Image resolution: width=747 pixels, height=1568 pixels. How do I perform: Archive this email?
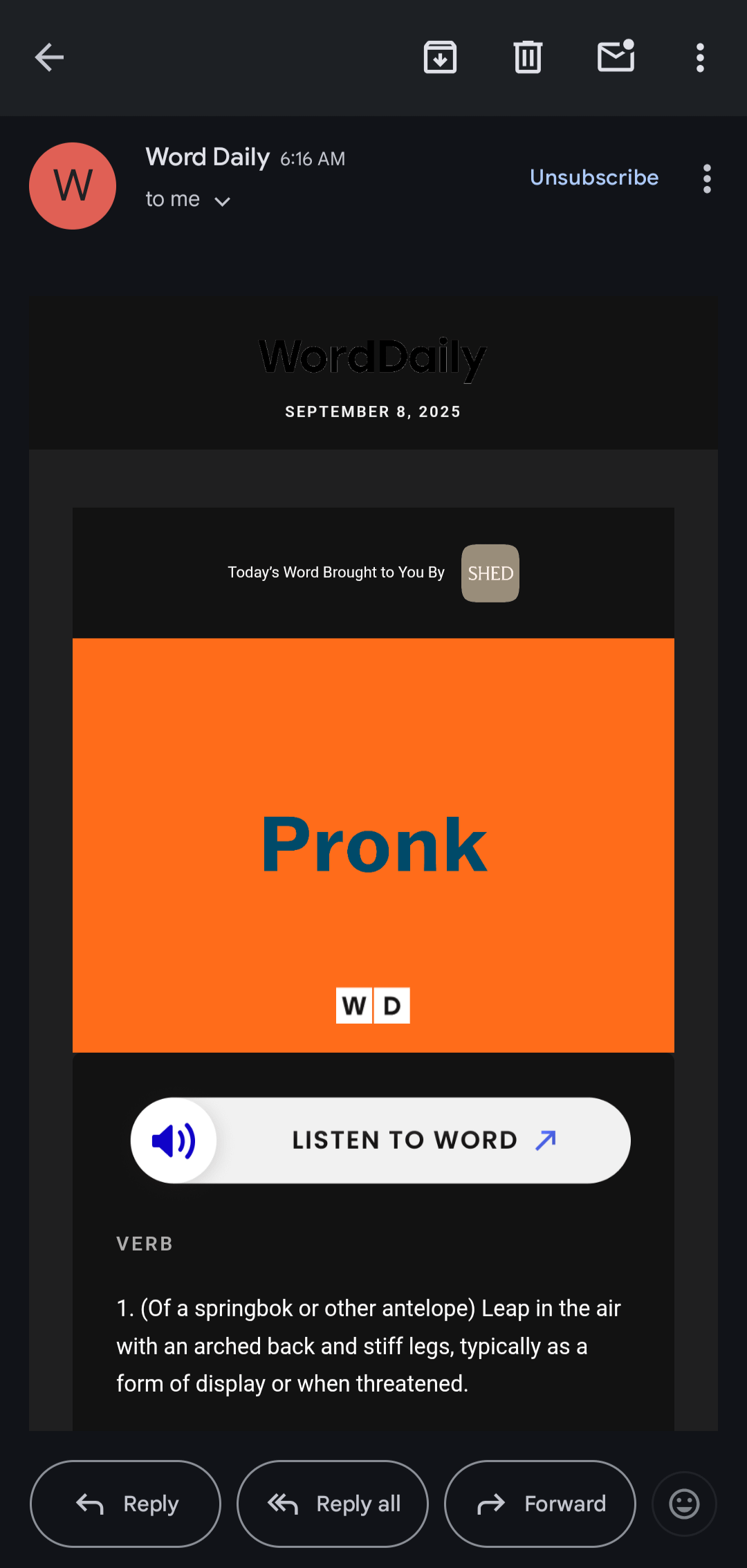(440, 57)
